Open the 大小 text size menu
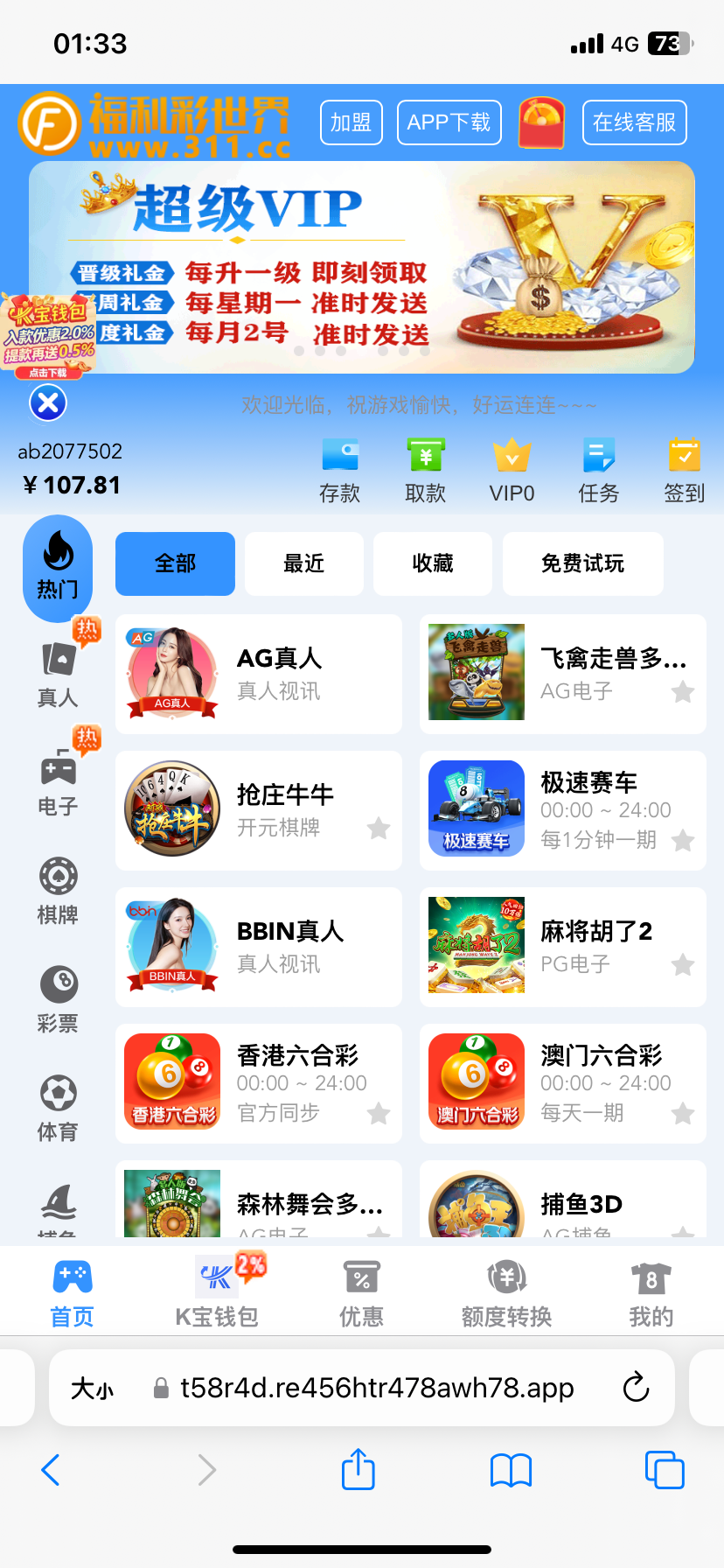Viewport: 724px width, 1568px height. tap(93, 1388)
